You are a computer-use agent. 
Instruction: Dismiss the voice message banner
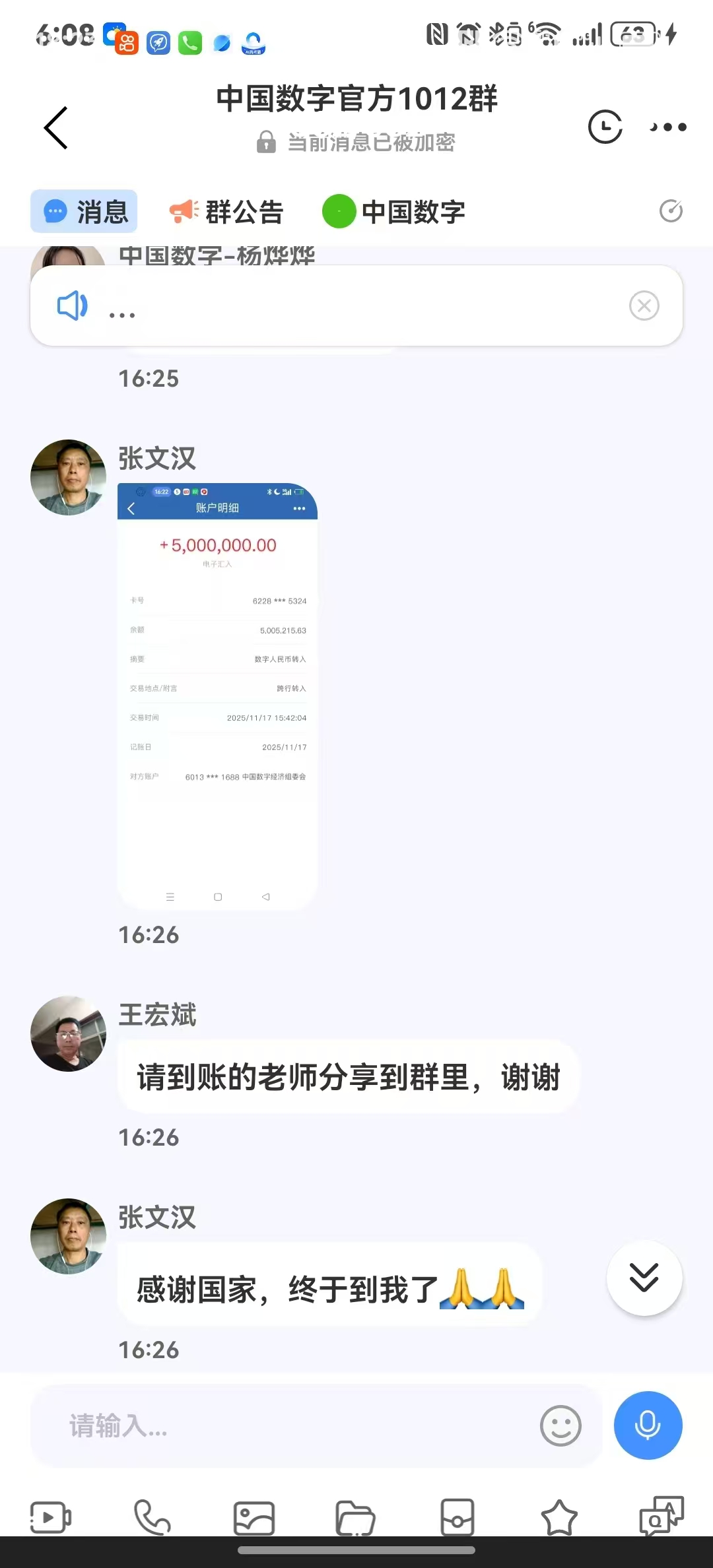pyautogui.click(x=644, y=306)
